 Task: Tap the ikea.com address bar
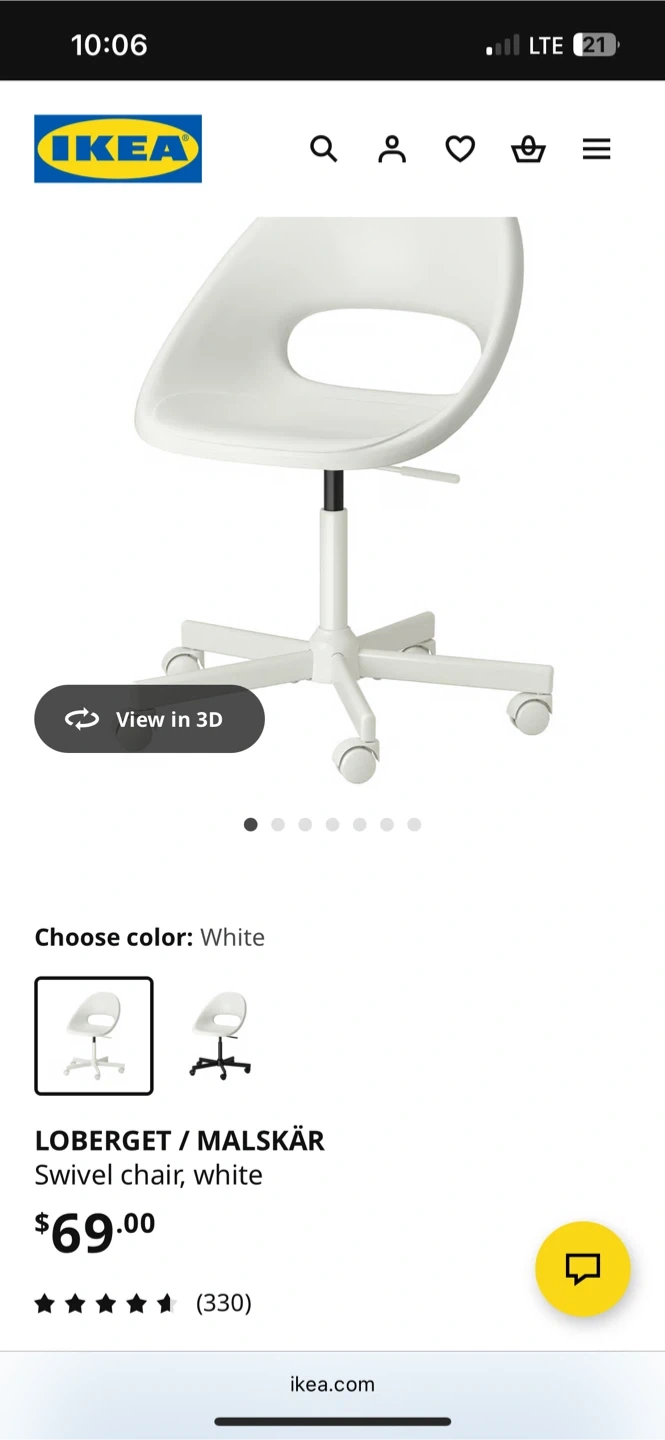[332, 1384]
